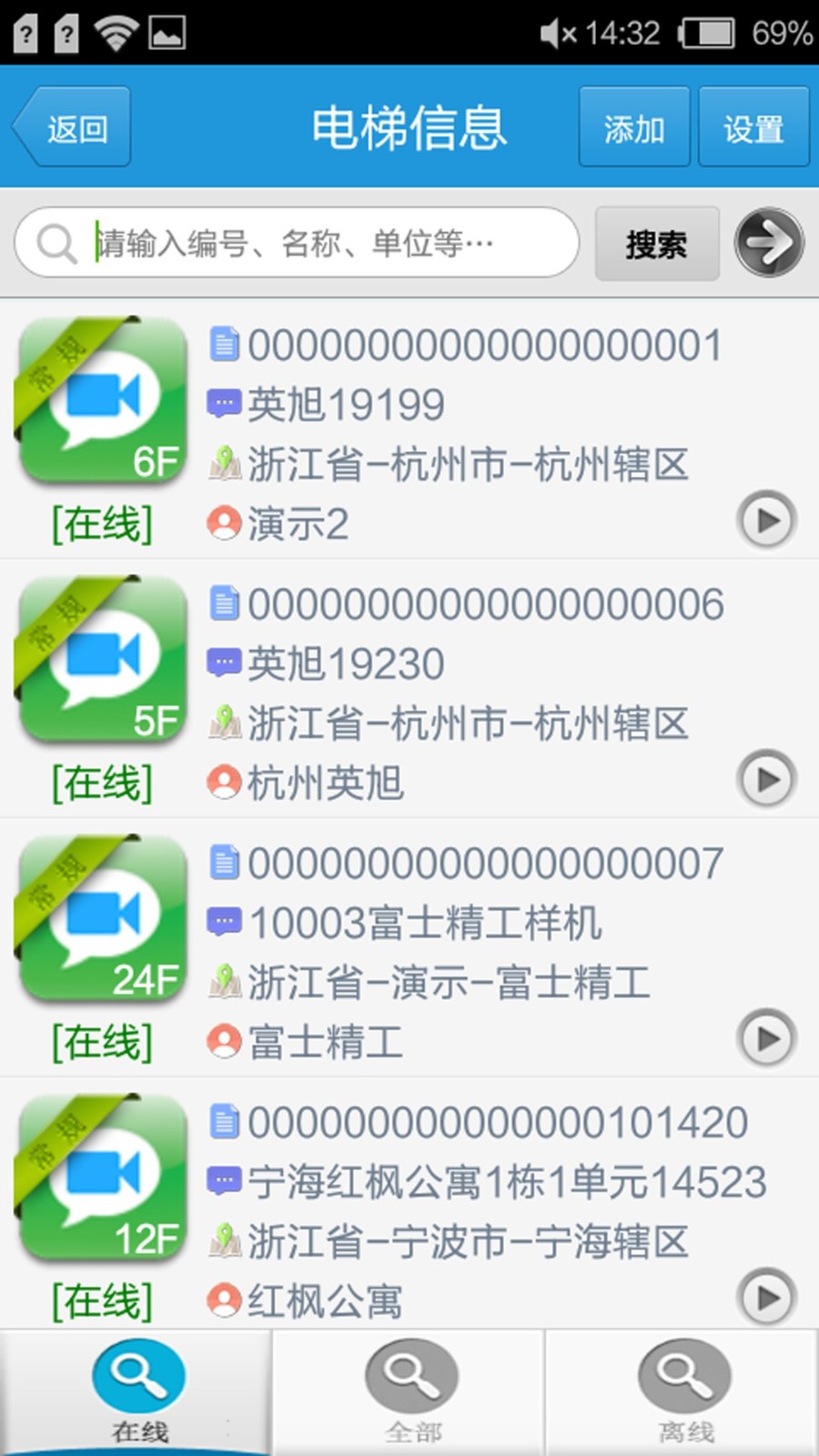The image size is (819, 1456).
Task: Focus the elevator search input field
Action: click(x=297, y=243)
